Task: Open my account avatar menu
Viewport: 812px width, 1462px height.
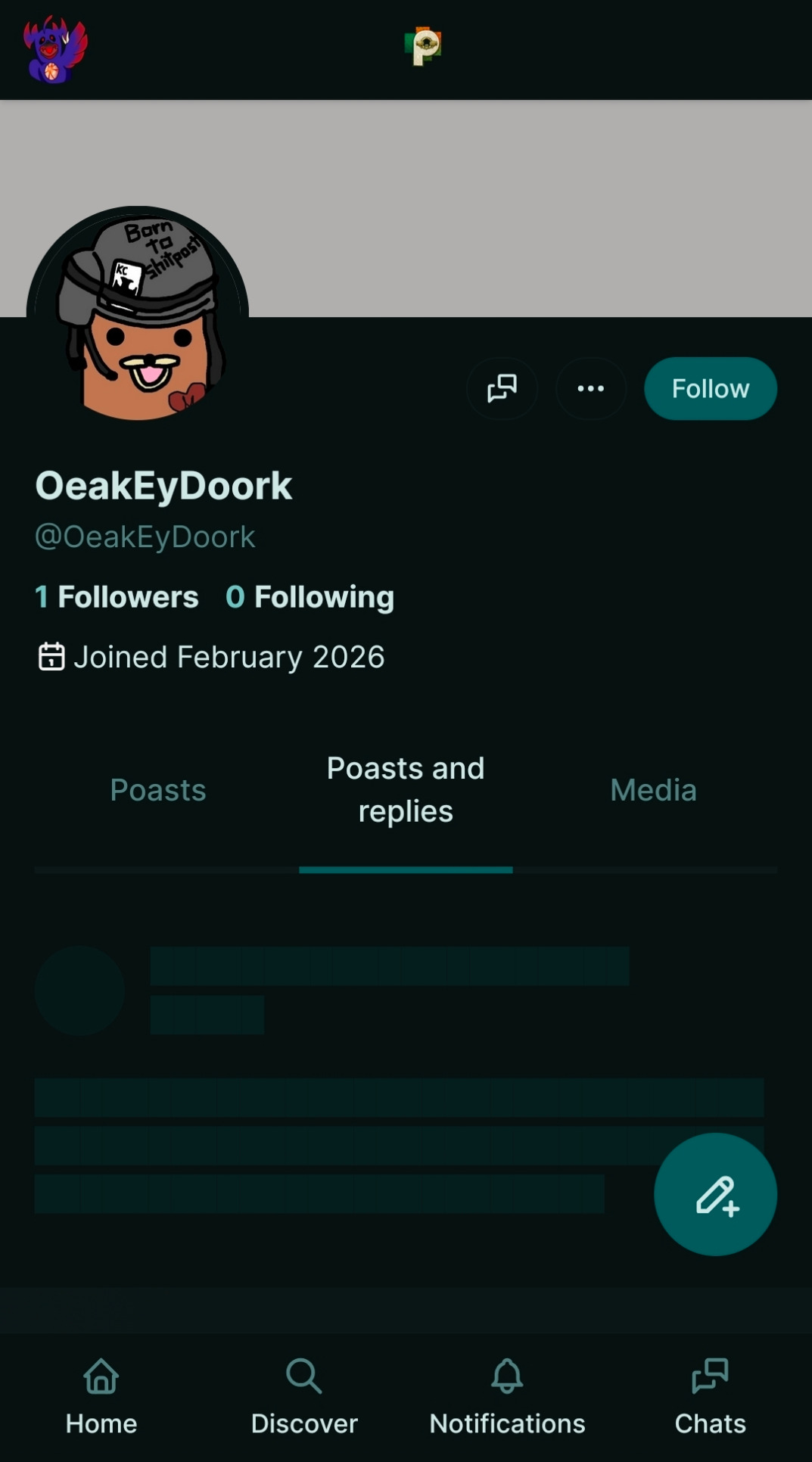Action: point(54,50)
